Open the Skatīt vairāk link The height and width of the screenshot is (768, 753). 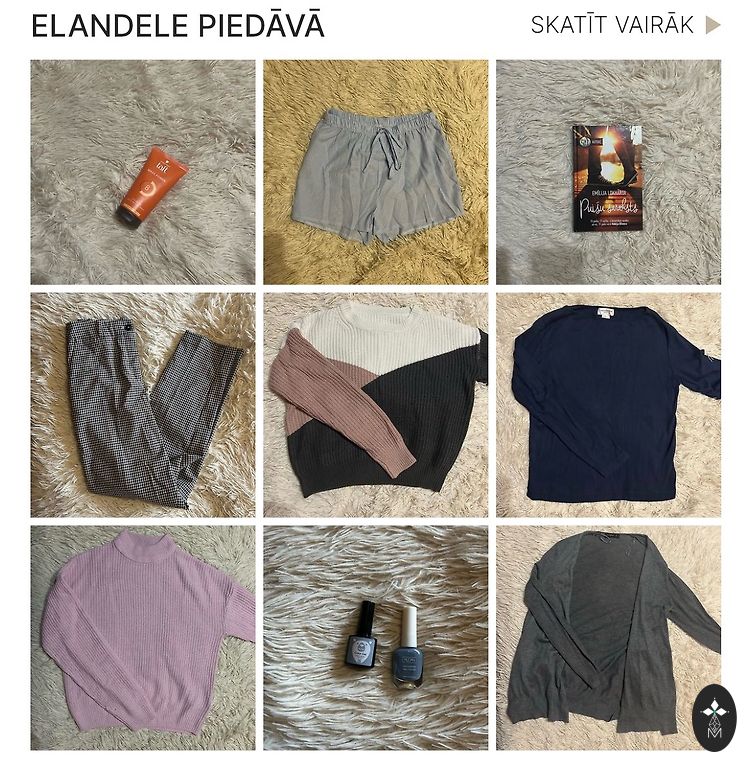click(624, 25)
